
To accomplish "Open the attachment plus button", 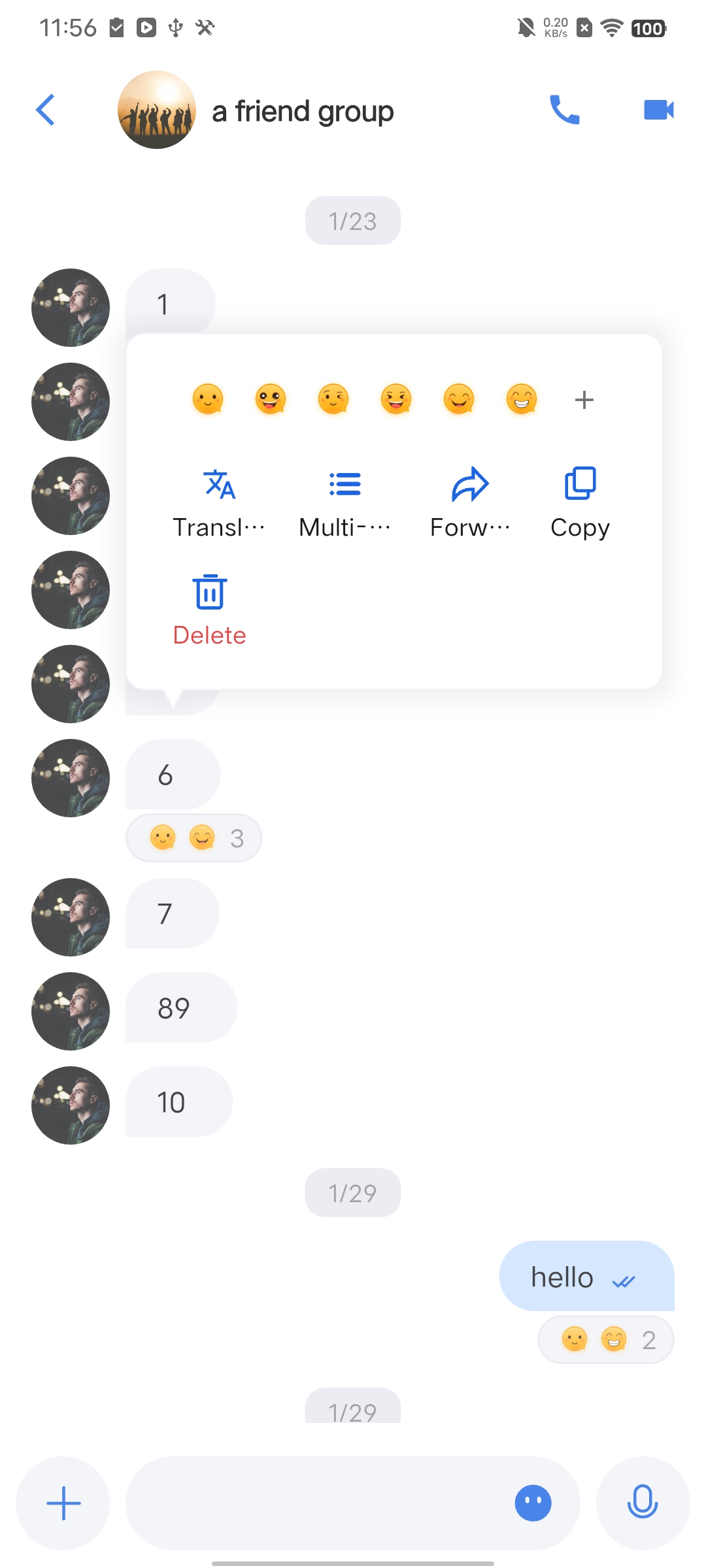I will point(63,1503).
